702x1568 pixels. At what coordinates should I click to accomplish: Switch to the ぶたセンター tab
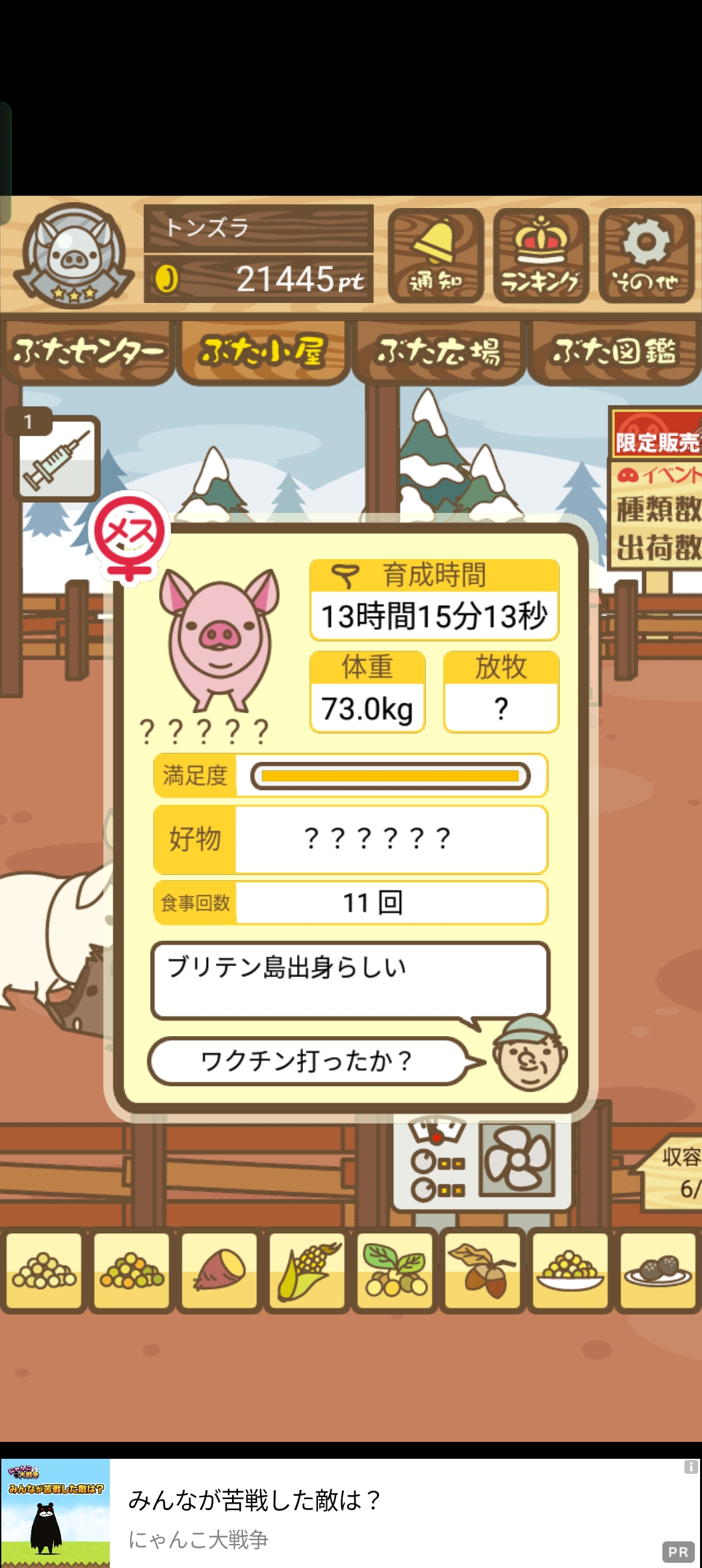point(87,352)
